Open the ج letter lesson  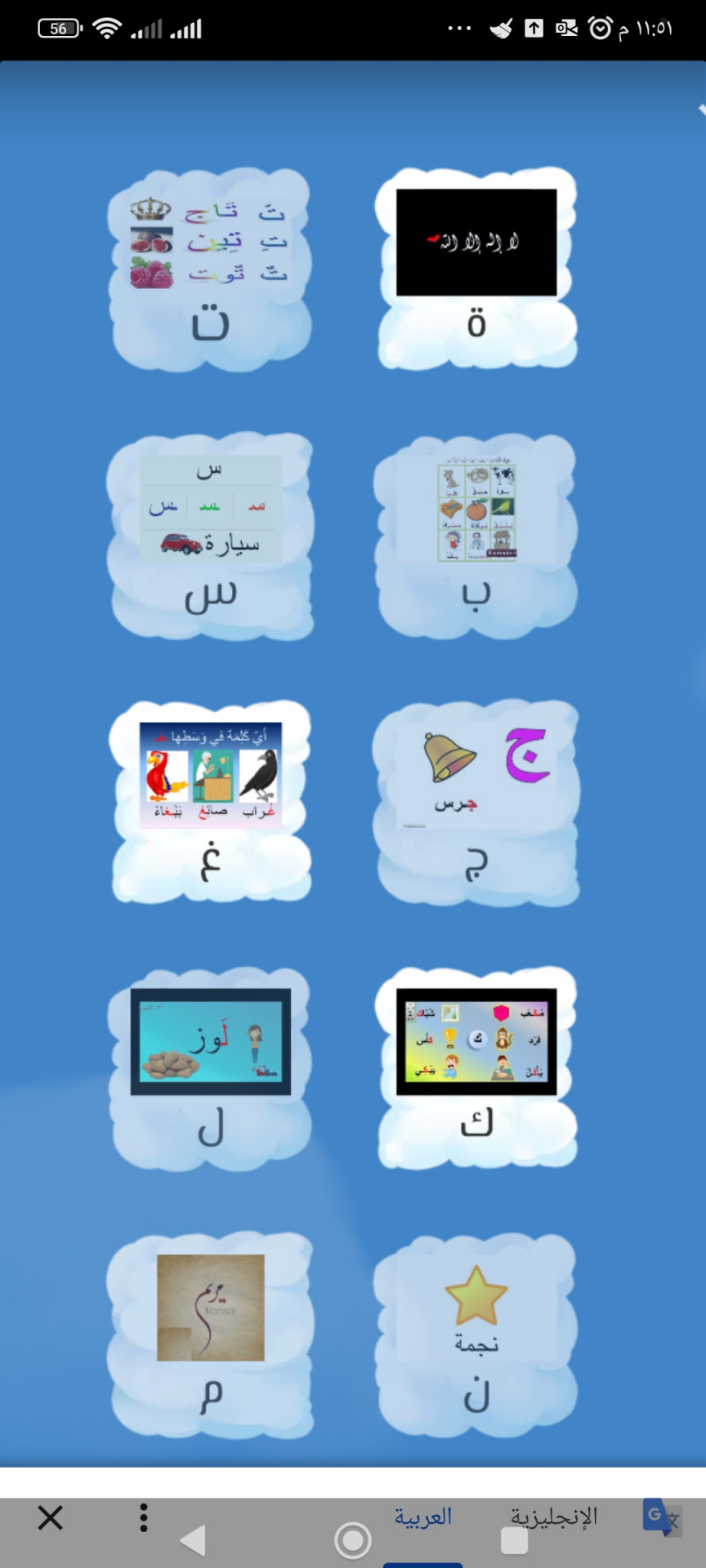476,802
